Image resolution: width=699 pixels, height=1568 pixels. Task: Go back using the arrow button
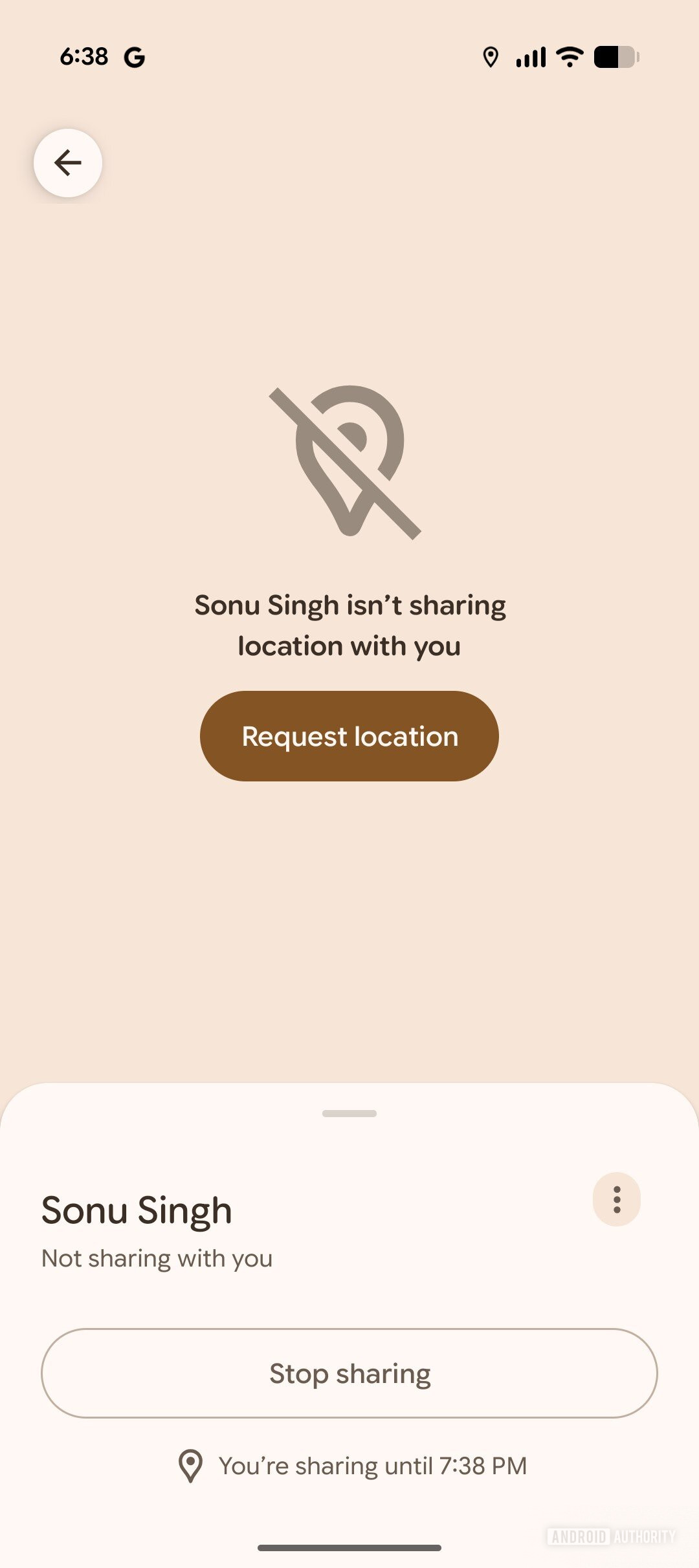click(x=68, y=163)
